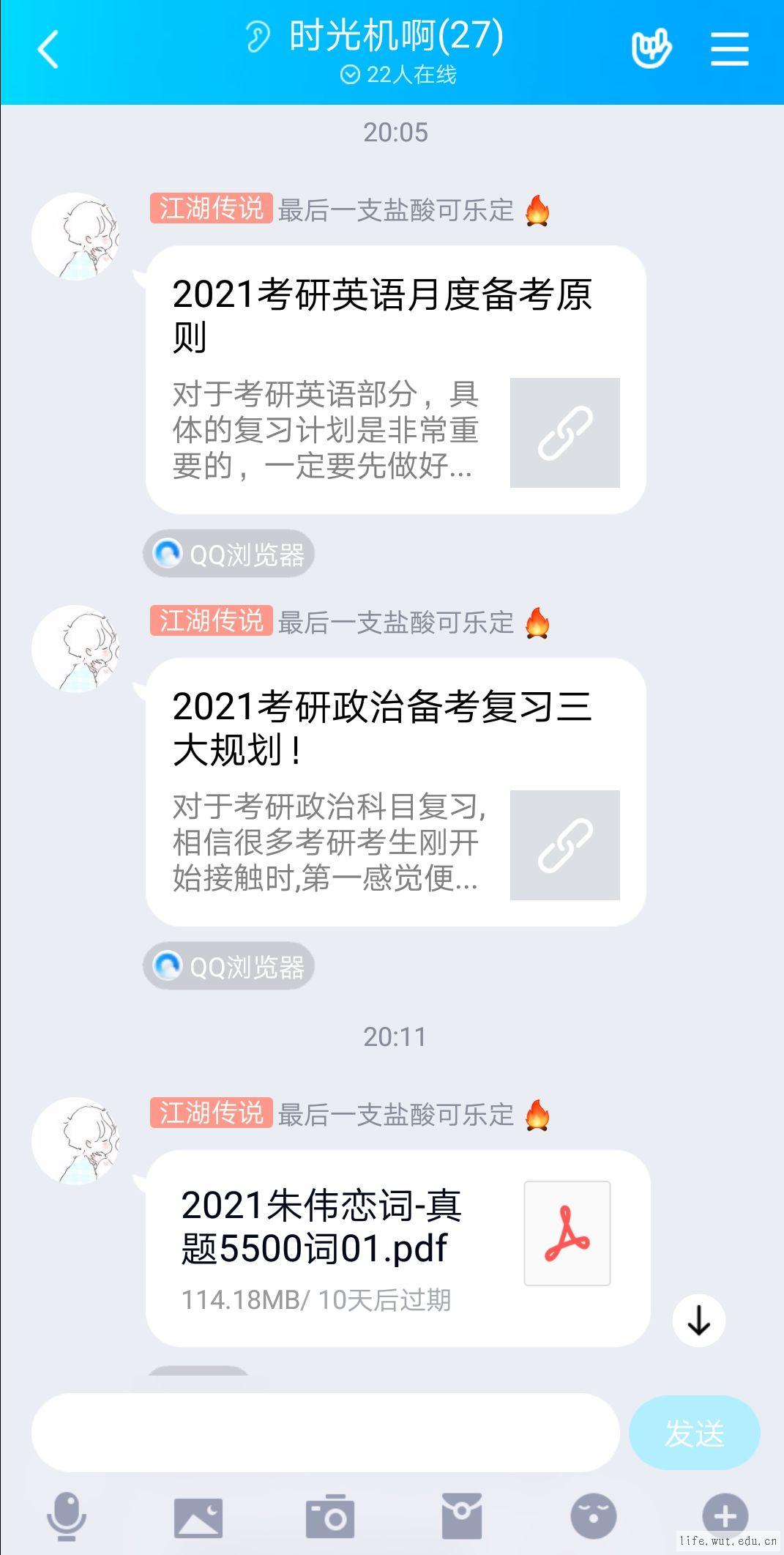Image resolution: width=784 pixels, height=1555 pixels.
Task: Open the 2021考研政治备考复习三大规划 link card
Action: click(x=395, y=792)
